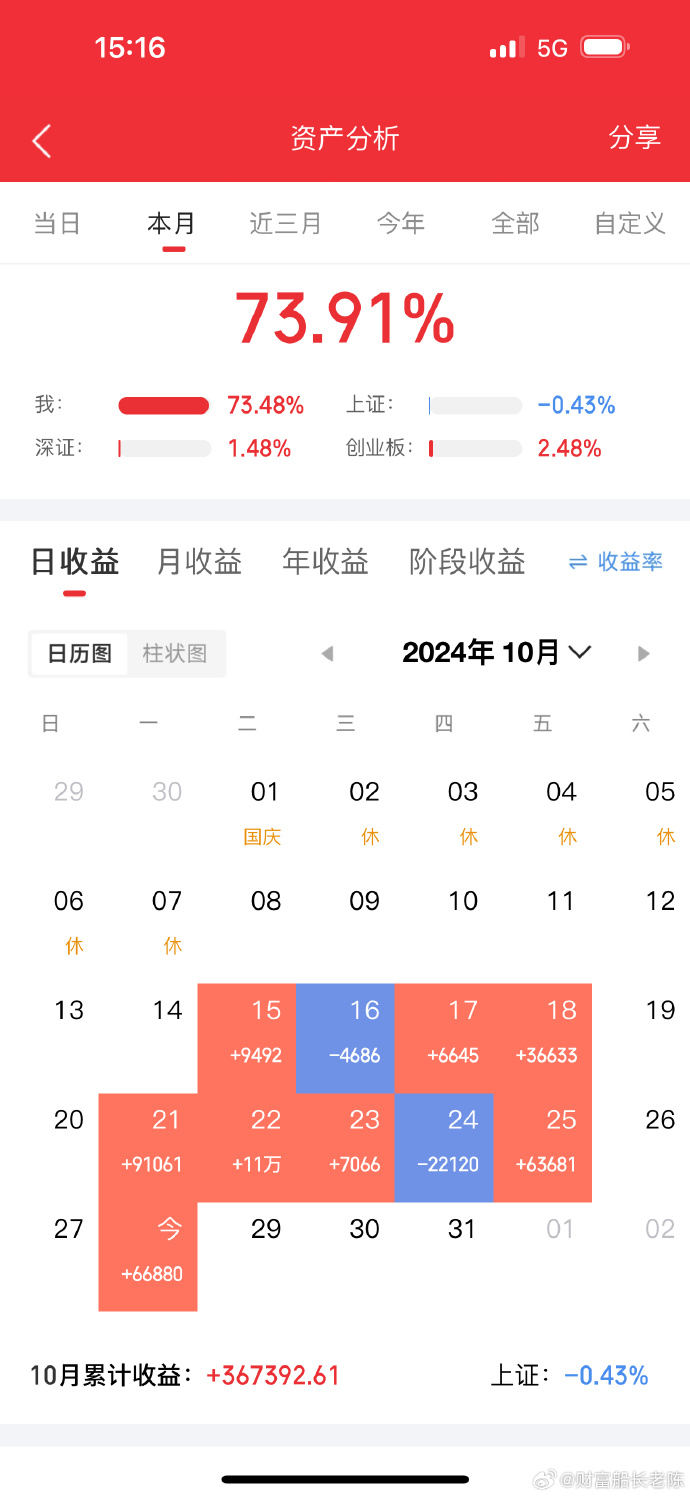Open the 今年 tab

pos(401,223)
